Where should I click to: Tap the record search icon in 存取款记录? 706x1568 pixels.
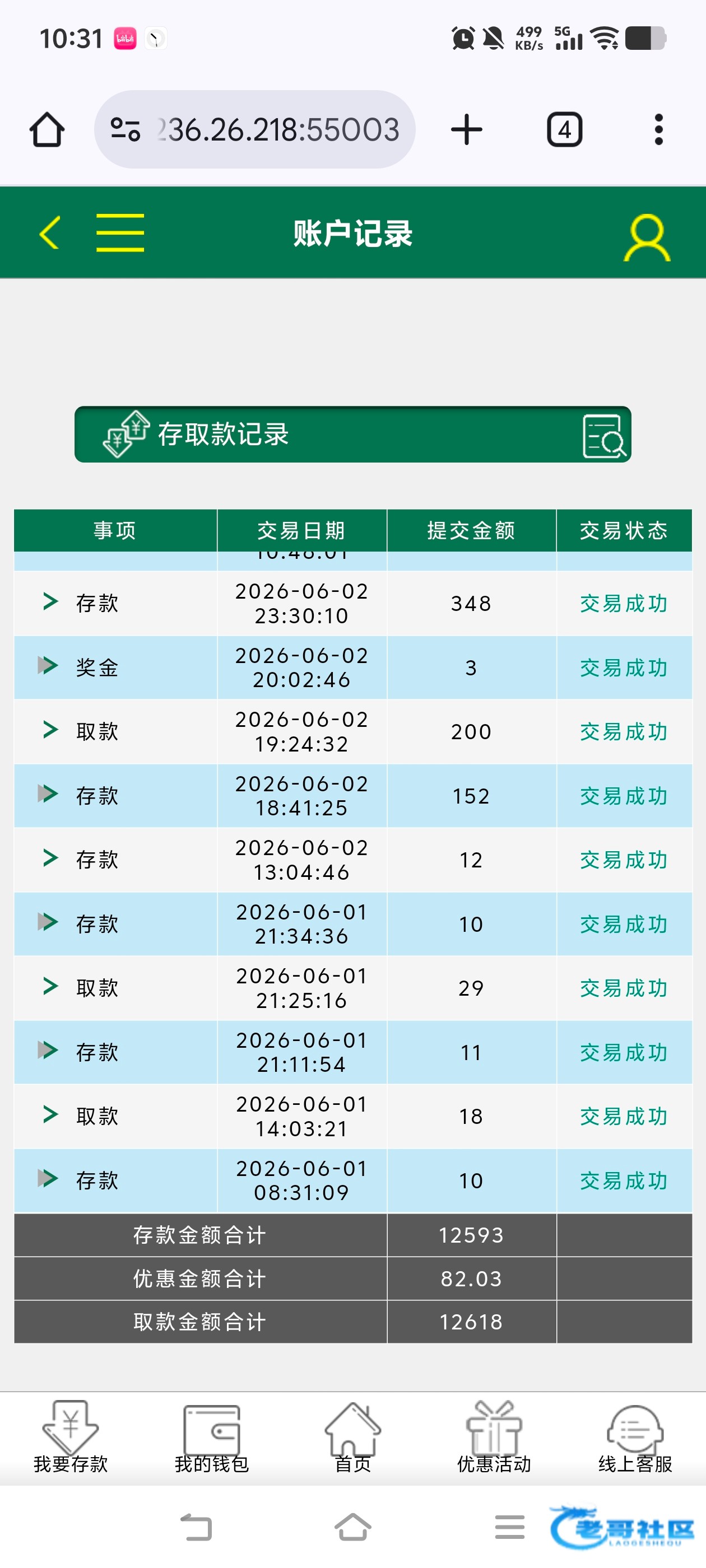tap(603, 436)
